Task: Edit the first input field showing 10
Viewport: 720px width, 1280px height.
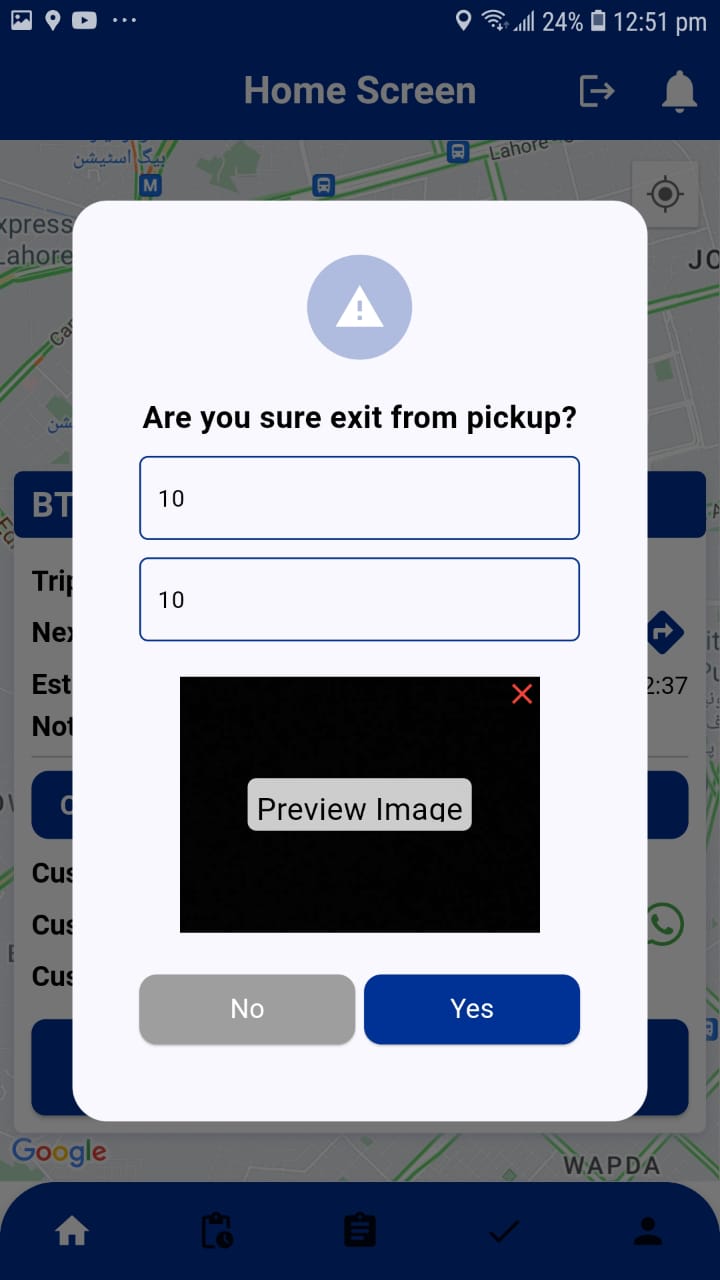Action: pyautogui.click(x=359, y=498)
